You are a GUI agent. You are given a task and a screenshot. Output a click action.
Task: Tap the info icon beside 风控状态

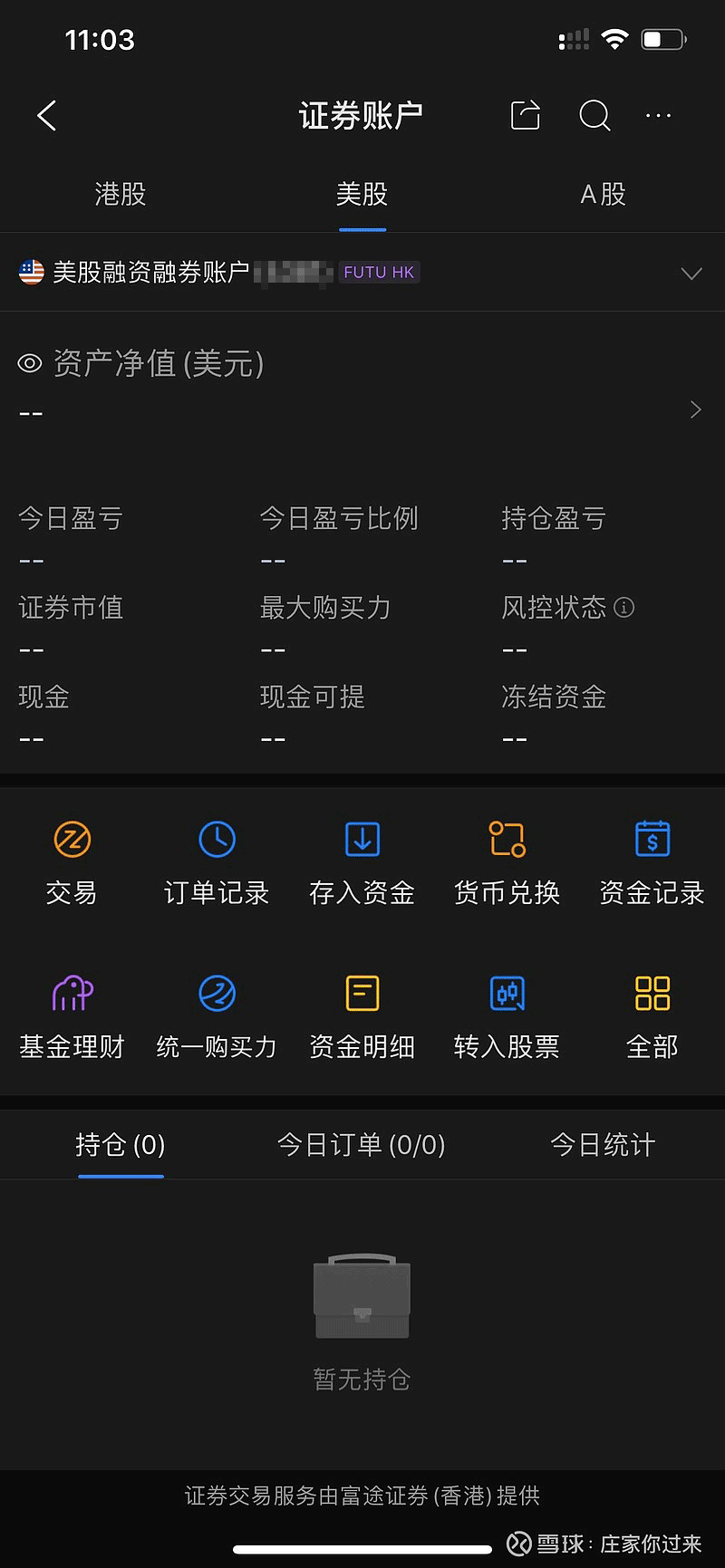tap(623, 608)
